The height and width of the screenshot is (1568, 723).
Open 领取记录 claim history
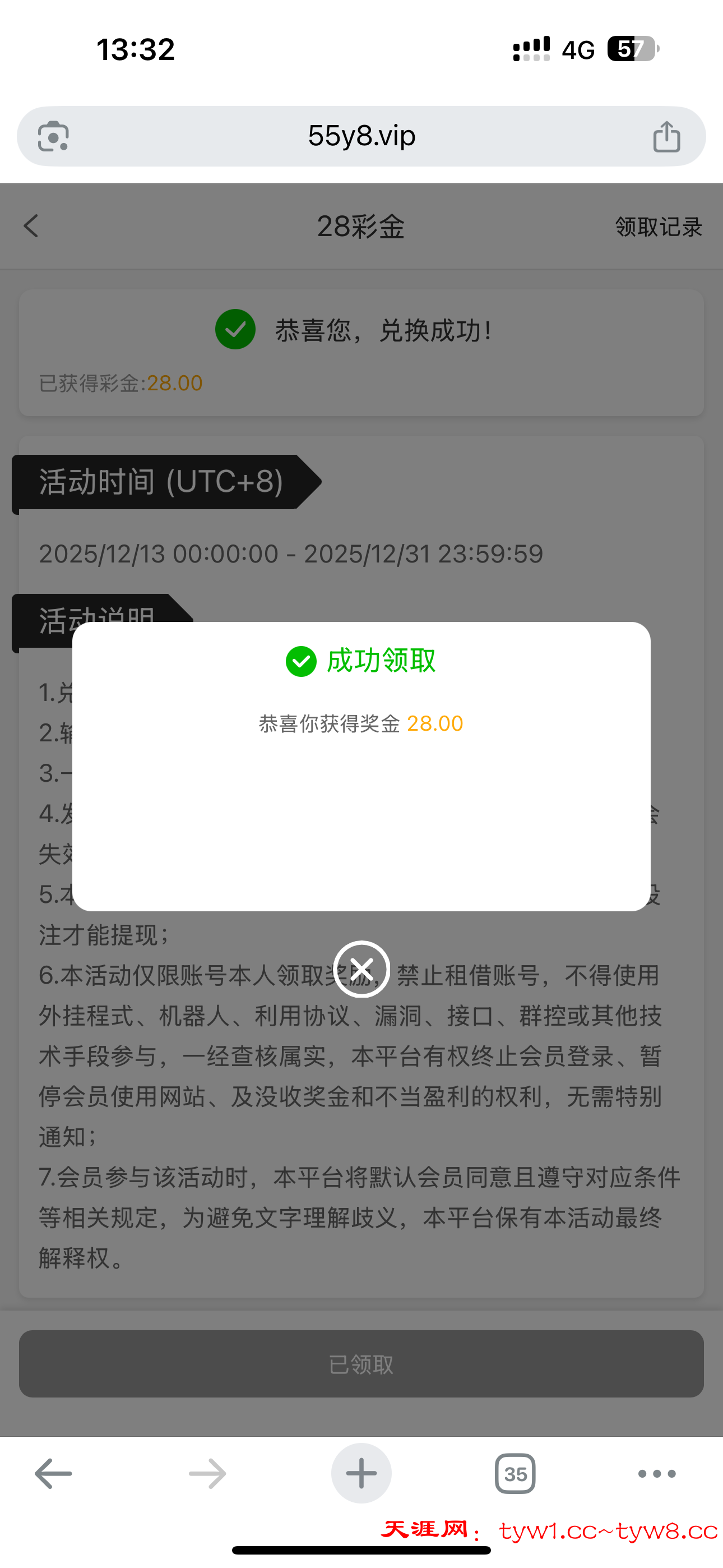point(659,227)
